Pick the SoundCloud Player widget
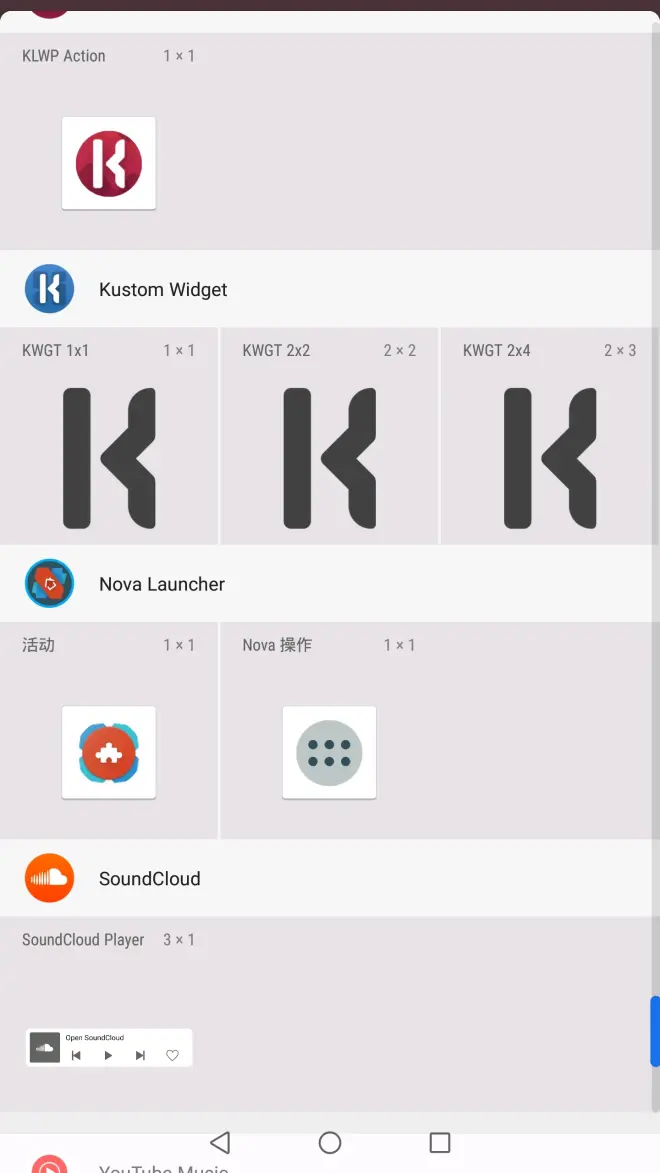This screenshot has height=1173, width=660. tap(109, 1047)
